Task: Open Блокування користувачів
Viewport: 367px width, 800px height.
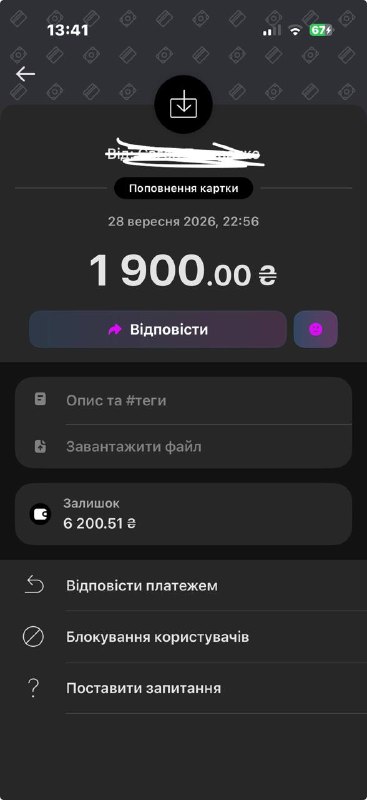Action: [183, 637]
